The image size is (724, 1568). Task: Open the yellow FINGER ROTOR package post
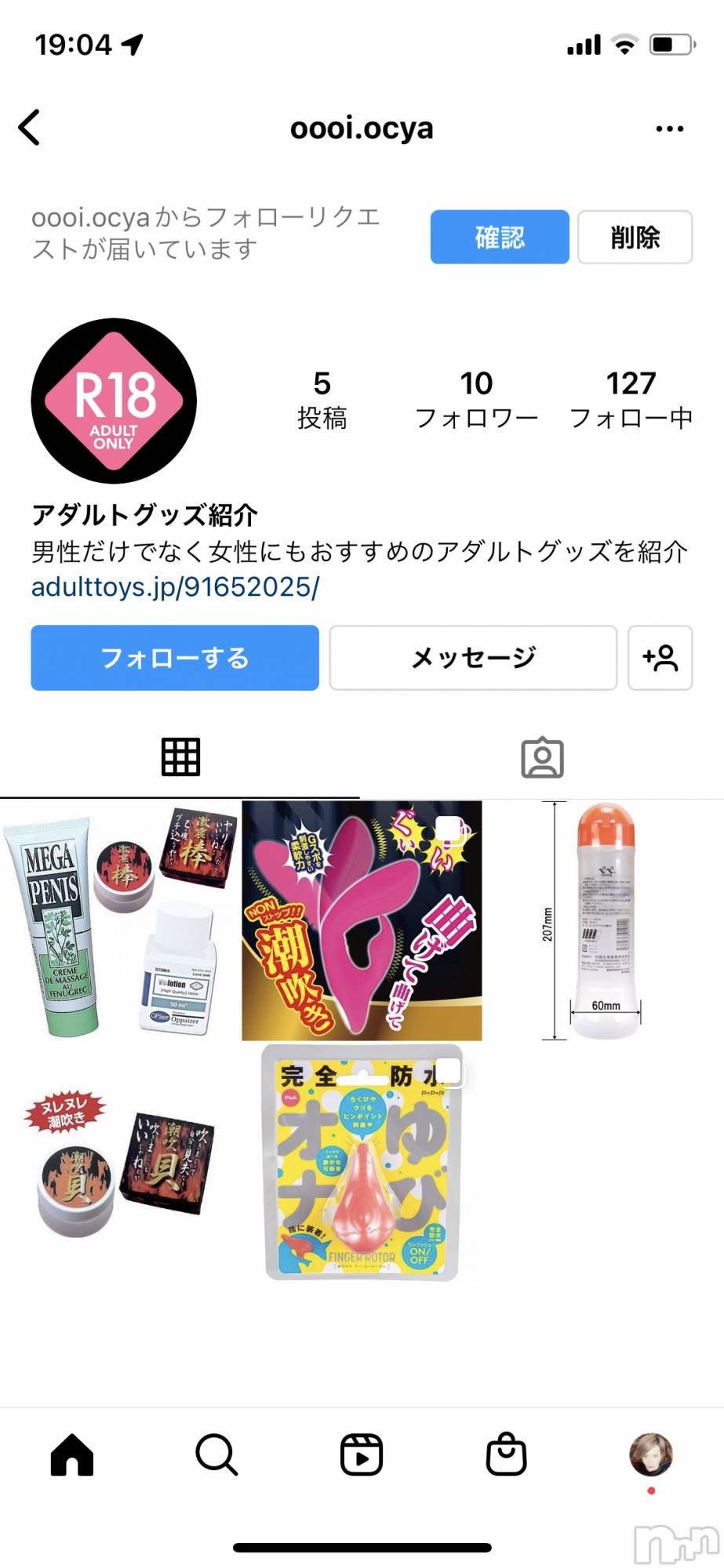click(362, 1162)
